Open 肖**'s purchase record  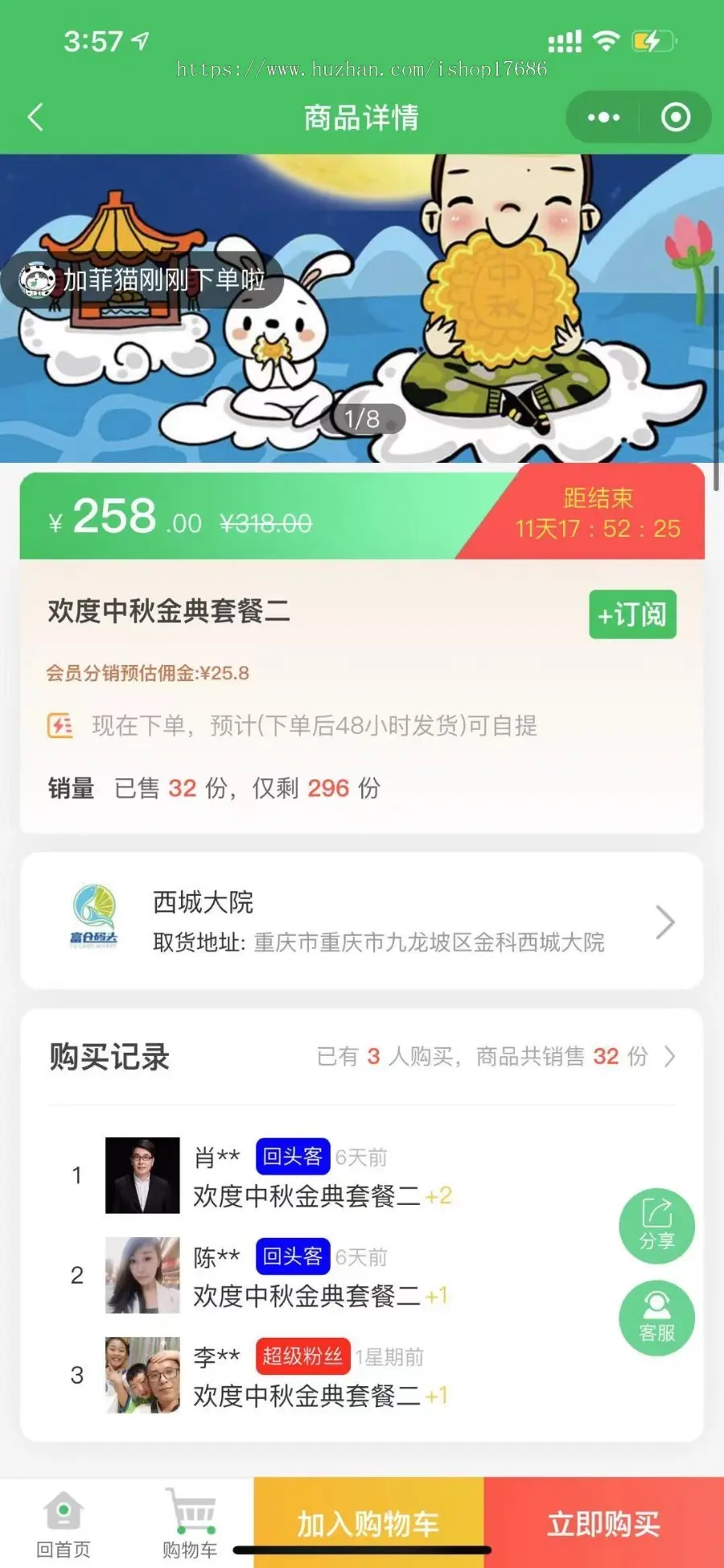coord(362,1176)
